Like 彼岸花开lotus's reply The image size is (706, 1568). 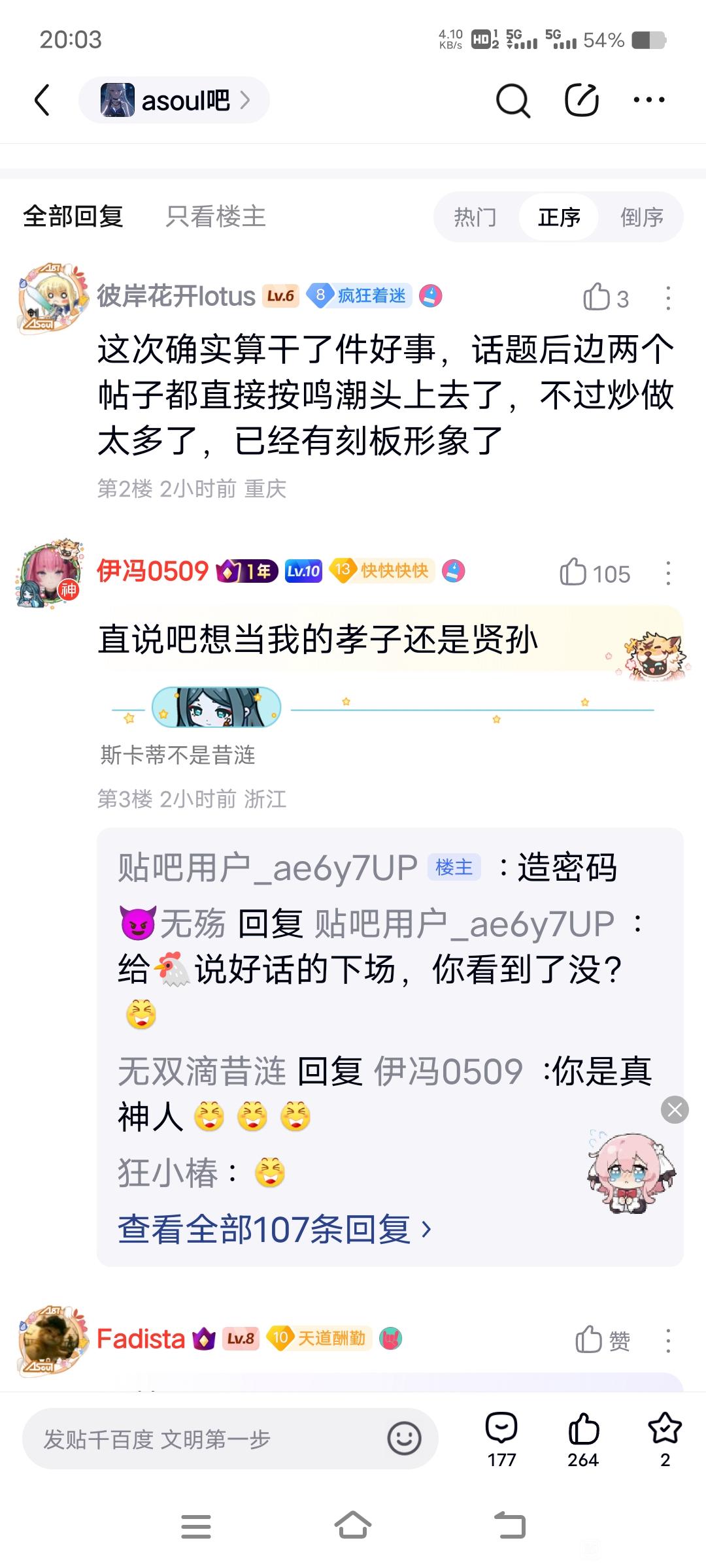(x=597, y=298)
